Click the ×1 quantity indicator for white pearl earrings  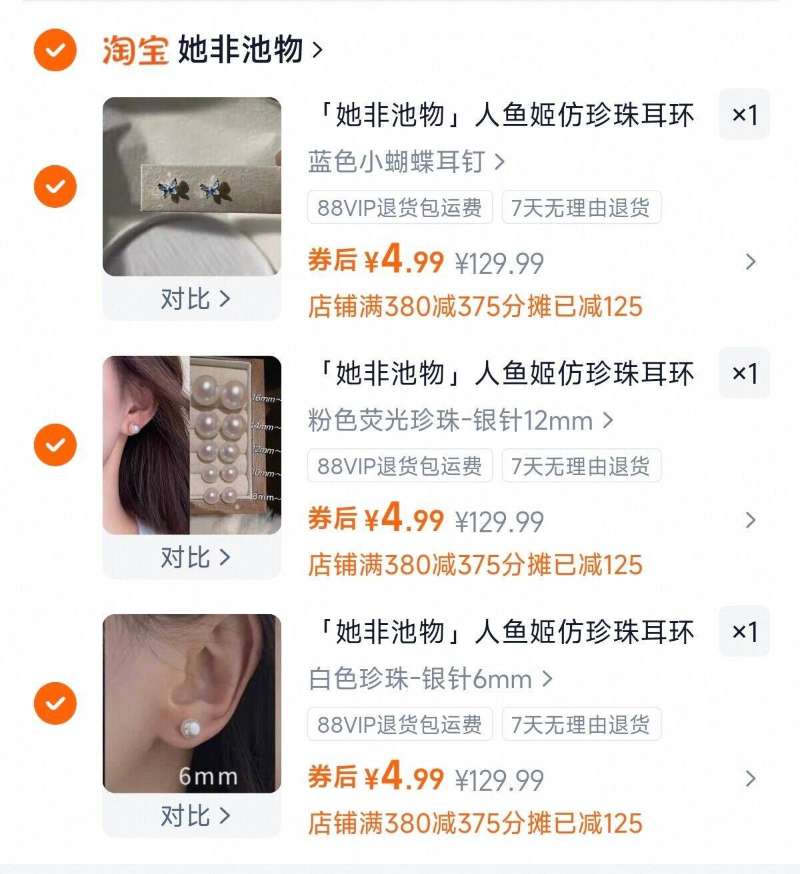[x=746, y=631]
